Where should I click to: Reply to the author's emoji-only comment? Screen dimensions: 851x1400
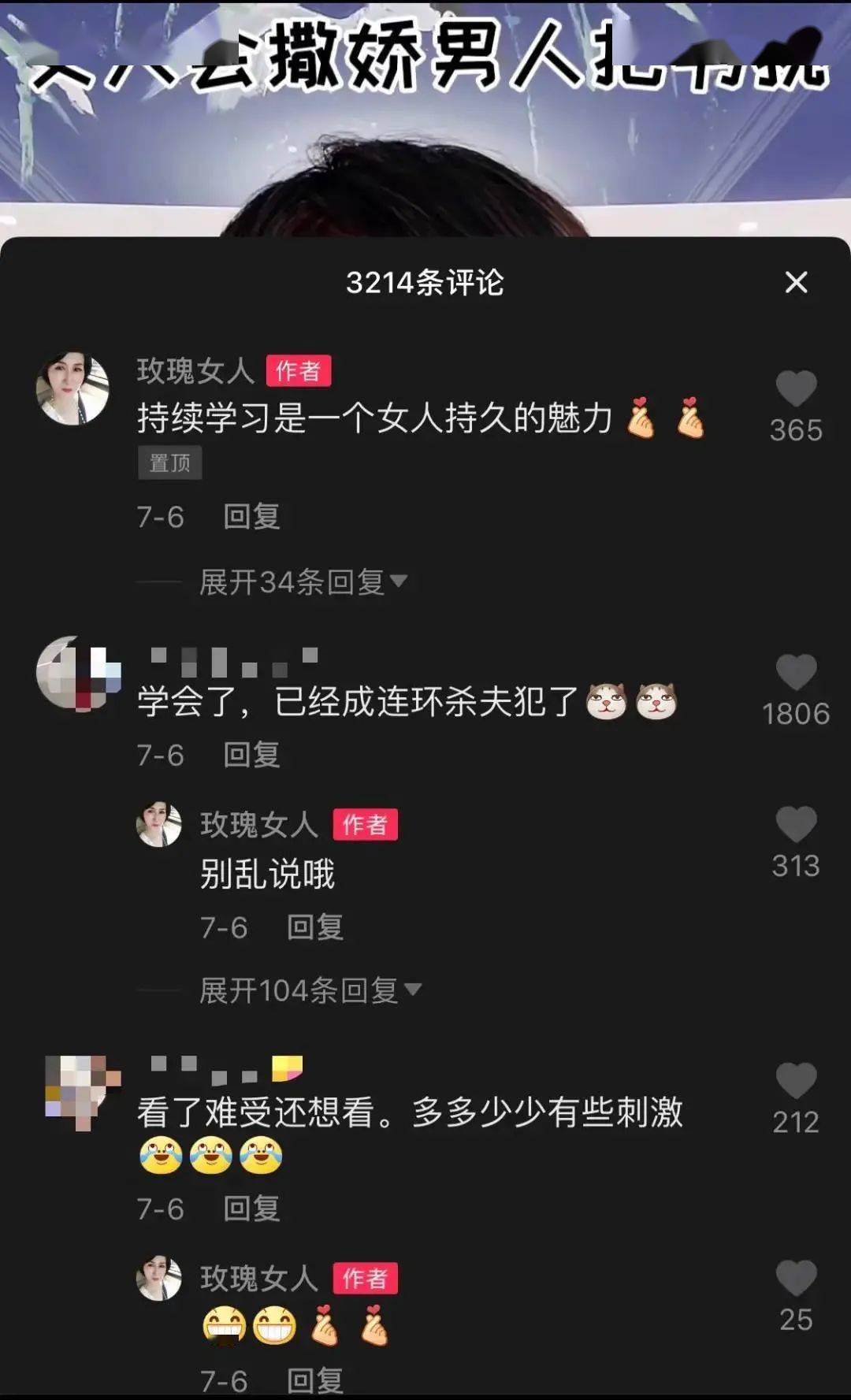314,1380
